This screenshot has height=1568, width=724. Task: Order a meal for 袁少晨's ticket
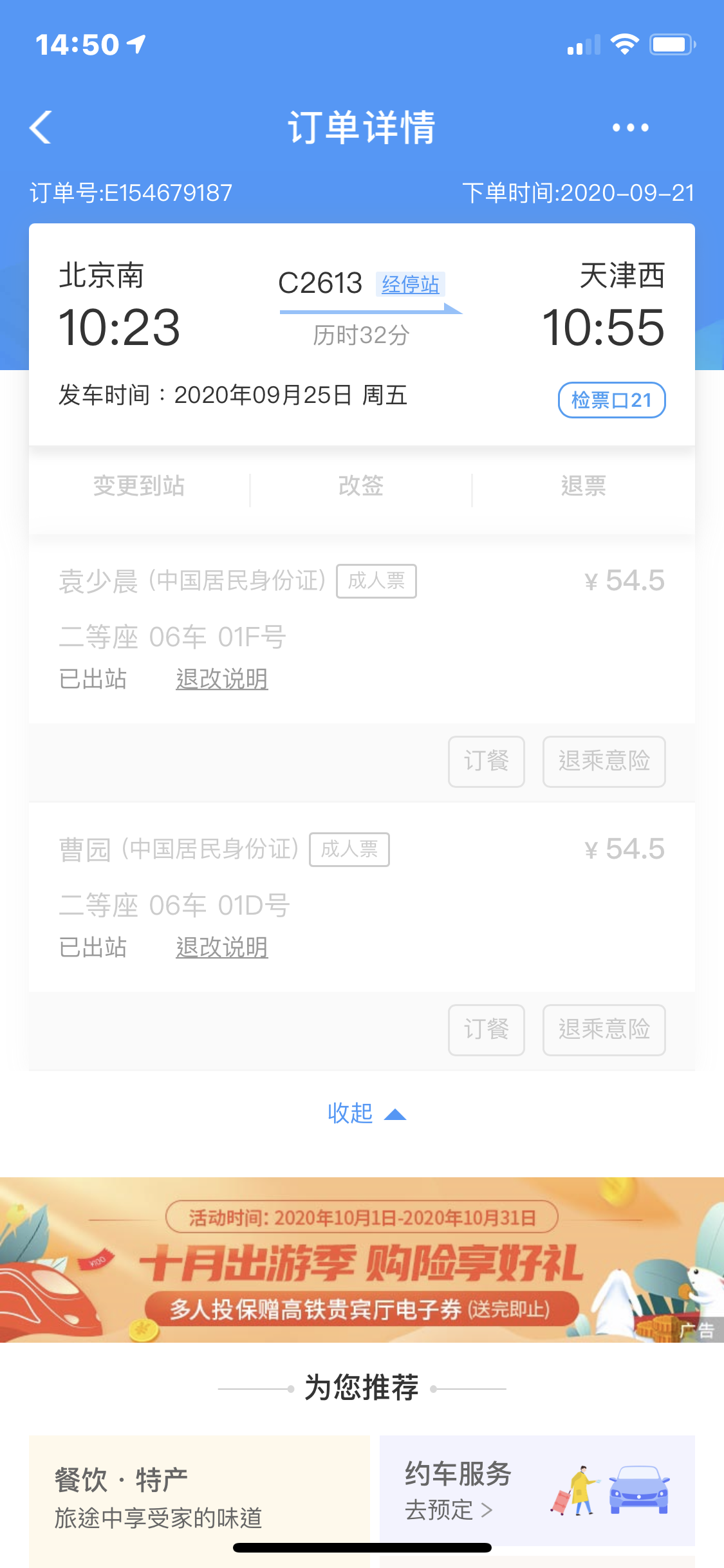[486, 761]
